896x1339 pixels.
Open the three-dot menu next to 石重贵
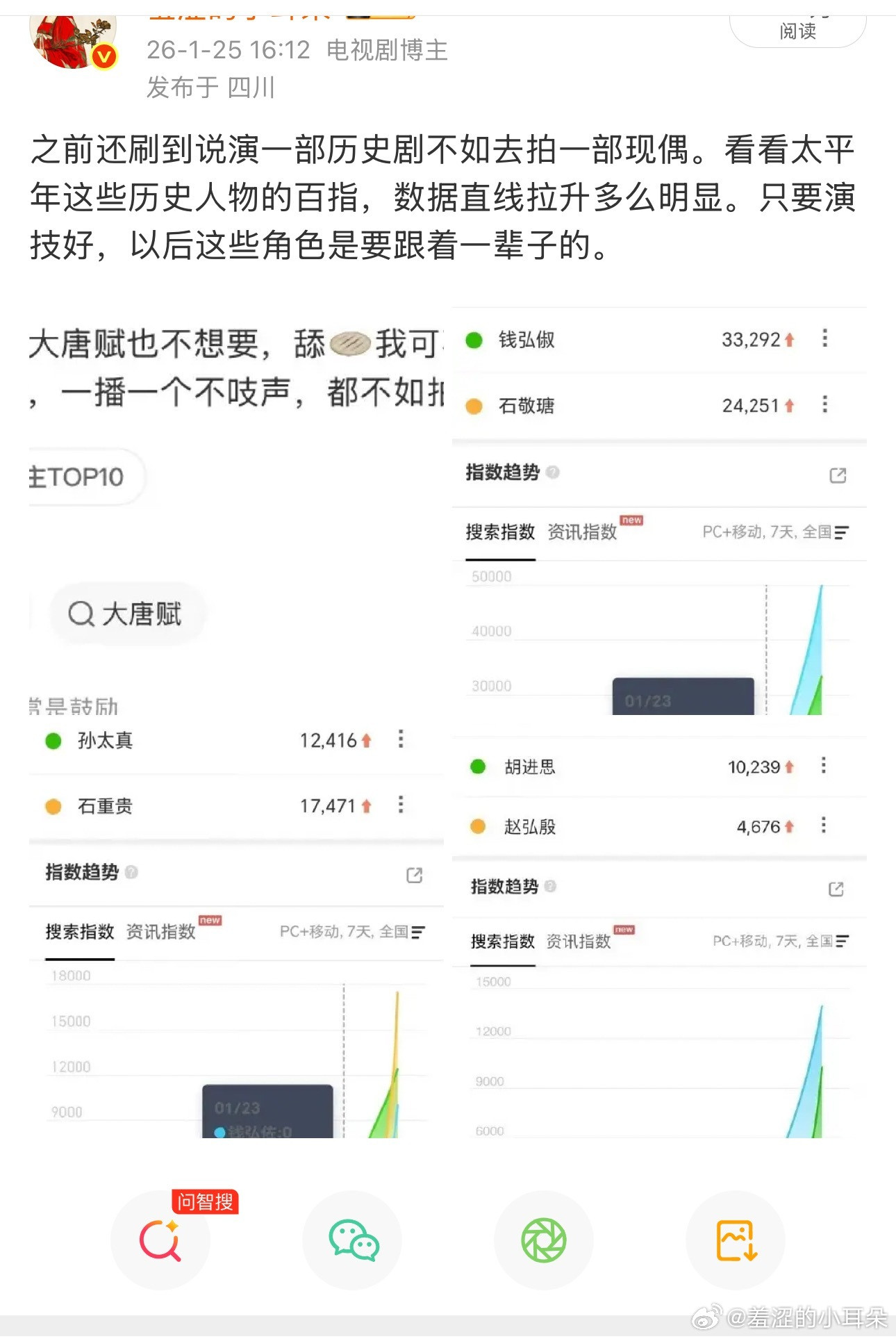pos(400,805)
